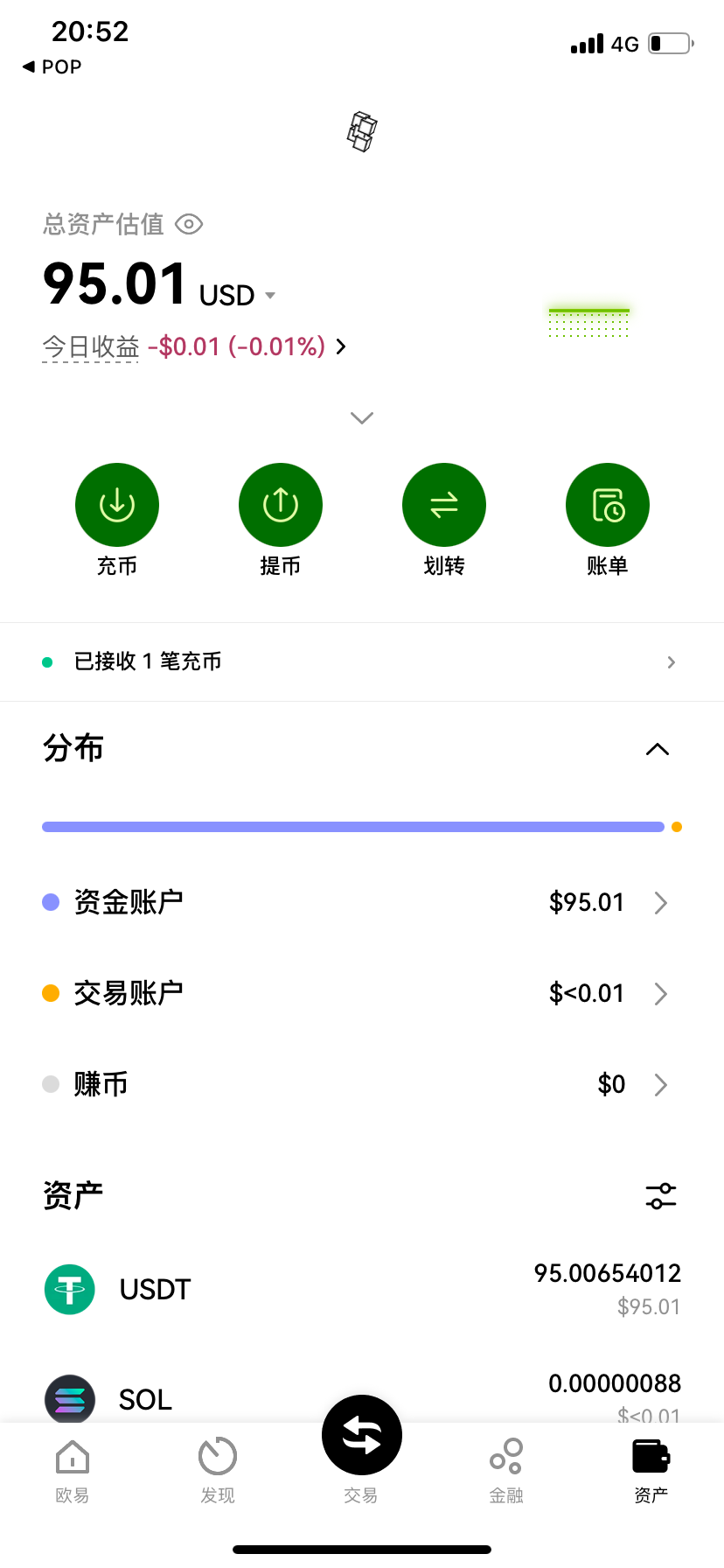Return to the POP app
724x1568 pixels.
pyautogui.click(x=52, y=67)
